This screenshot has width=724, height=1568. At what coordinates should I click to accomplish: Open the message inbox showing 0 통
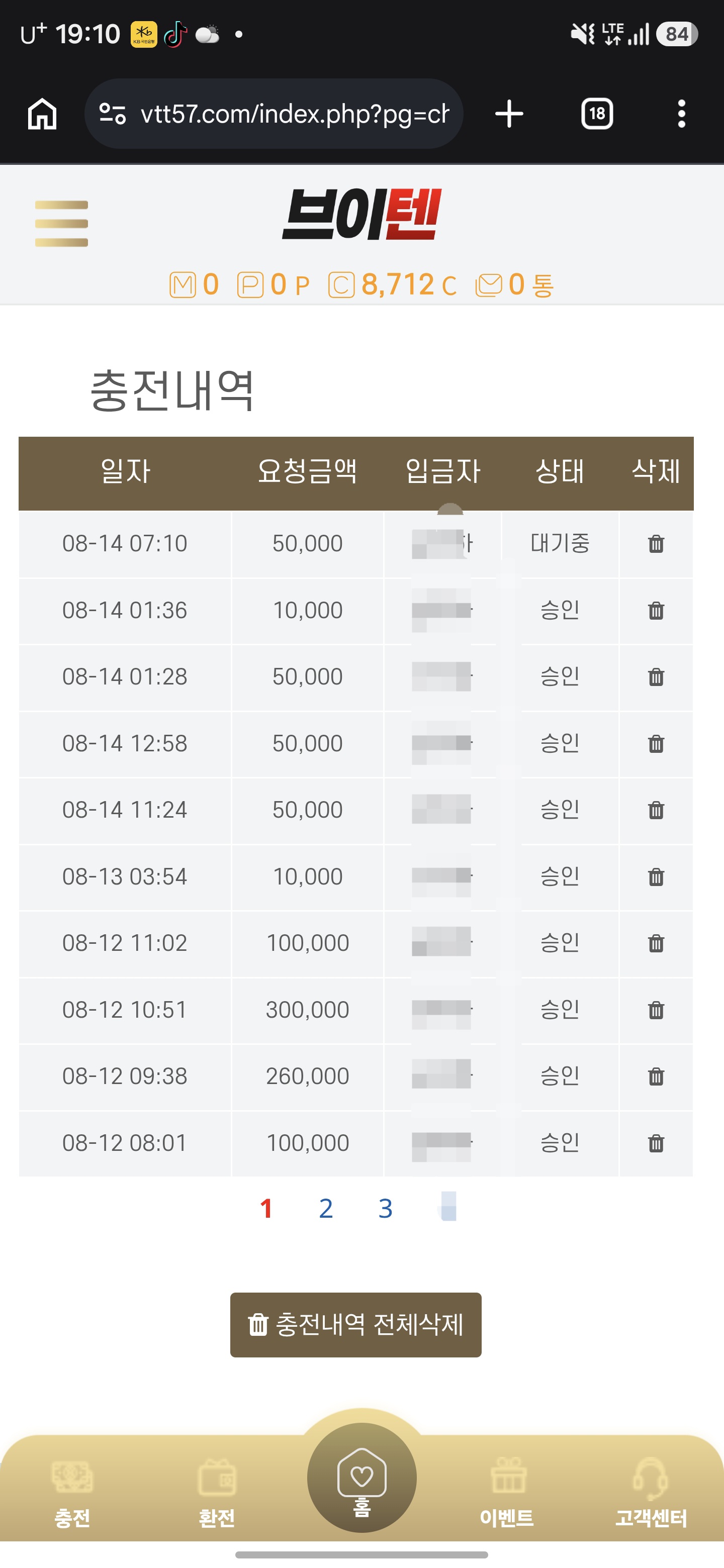pyautogui.click(x=514, y=285)
